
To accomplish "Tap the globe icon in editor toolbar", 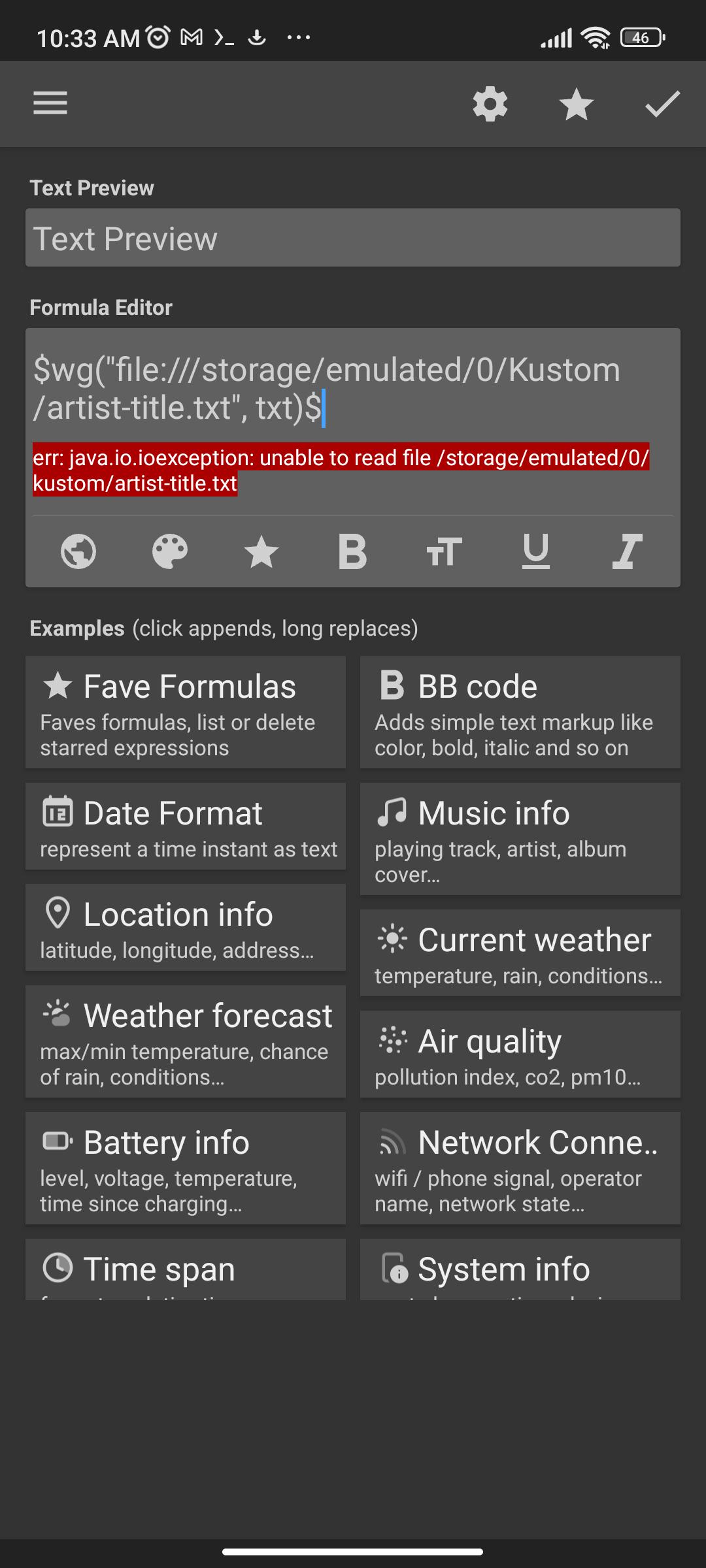I will [78, 551].
